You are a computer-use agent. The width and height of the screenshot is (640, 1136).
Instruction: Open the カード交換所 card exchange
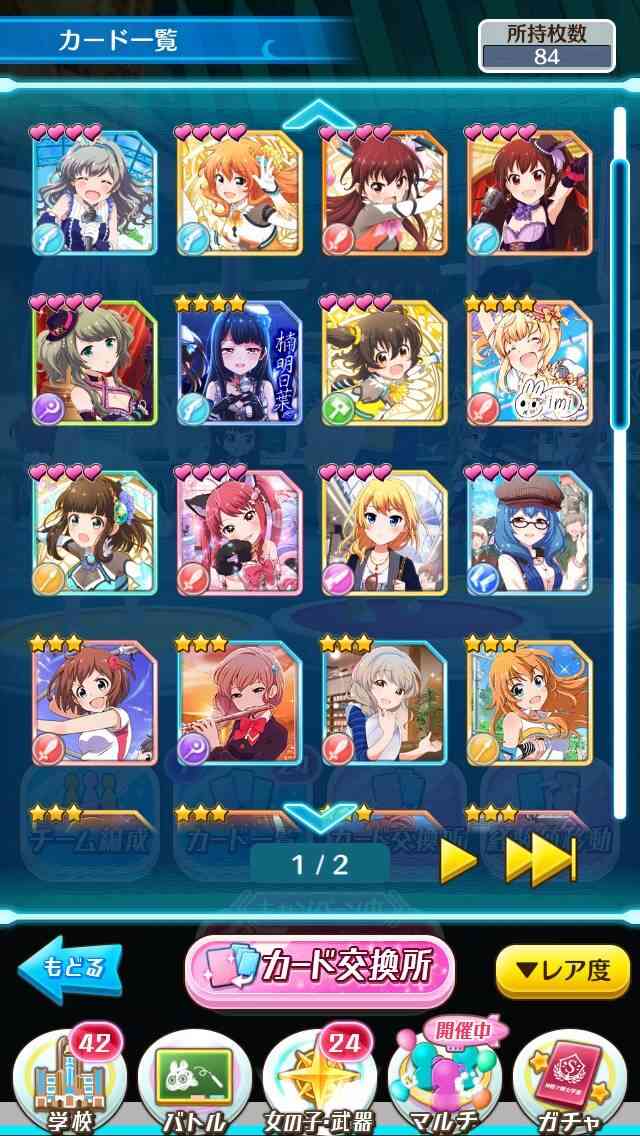320,969
